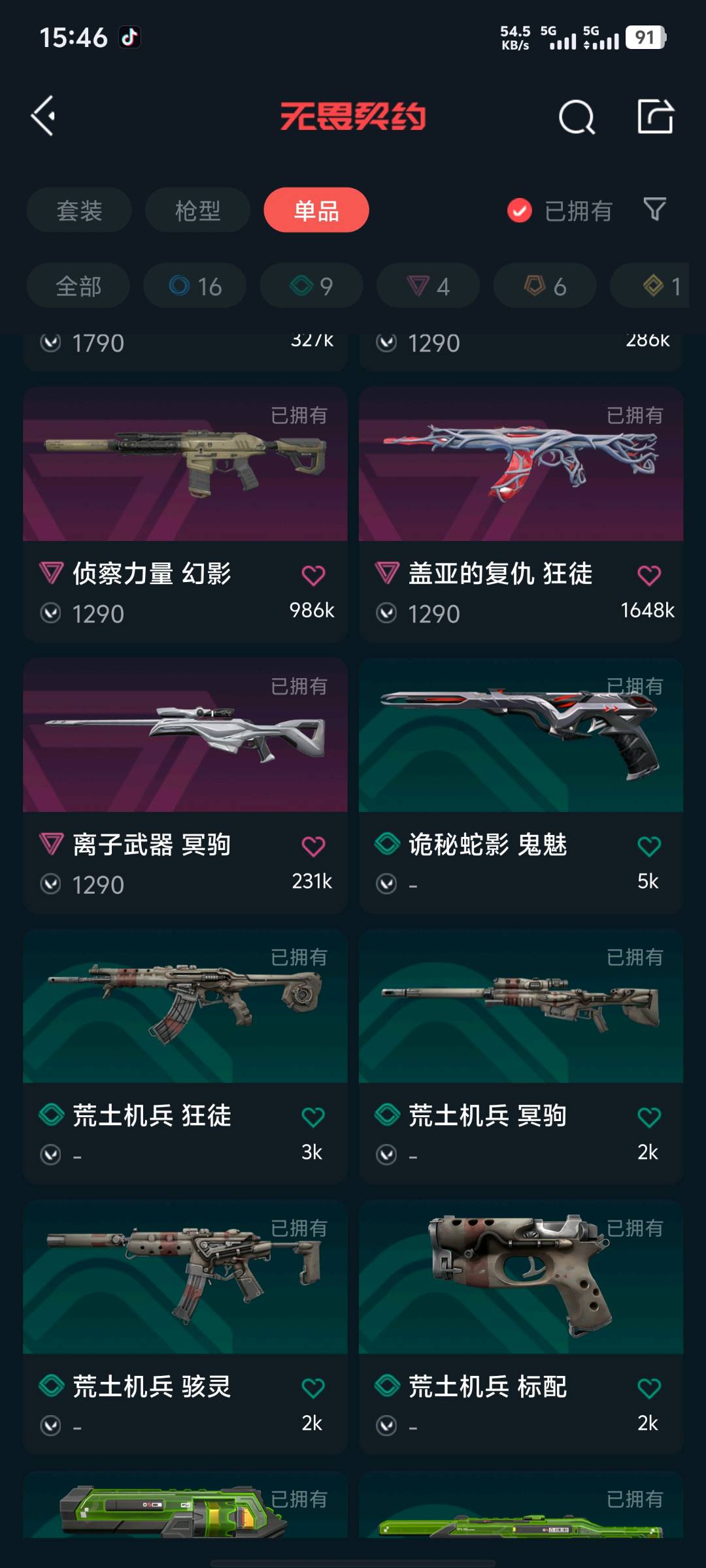Go back using the top-left arrow
Screen dimensions: 706x1568
pyautogui.click(x=43, y=116)
